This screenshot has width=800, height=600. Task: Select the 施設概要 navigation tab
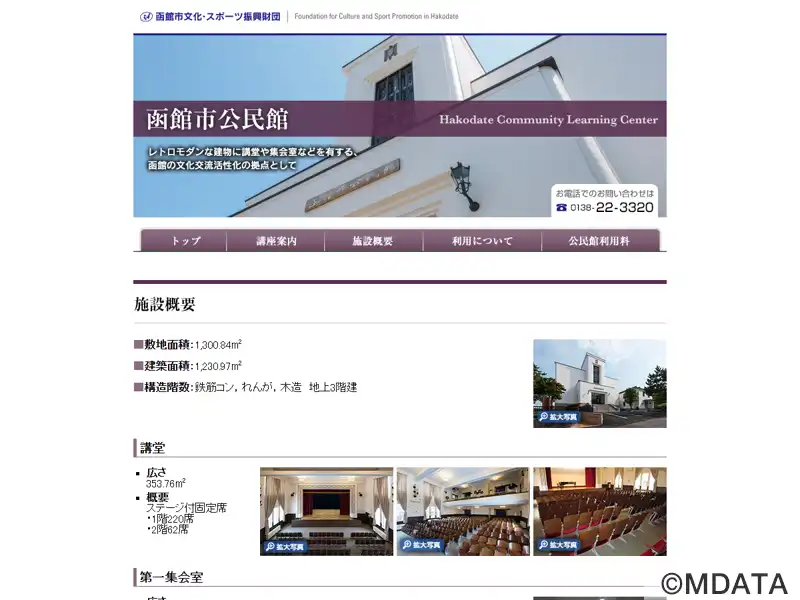pyautogui.click(x=373, y=241)
